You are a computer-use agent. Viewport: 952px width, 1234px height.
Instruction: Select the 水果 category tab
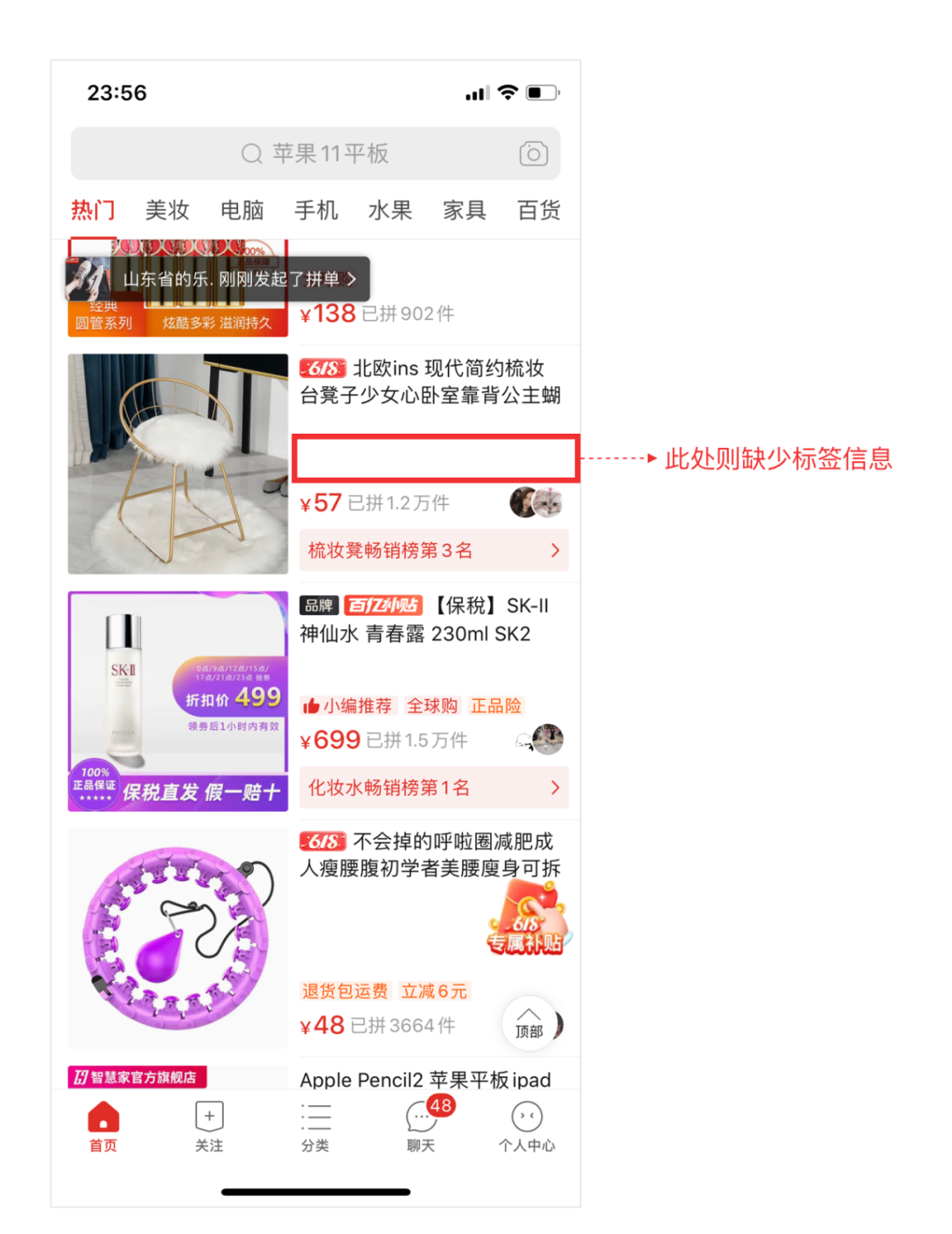tap(390, 210)
